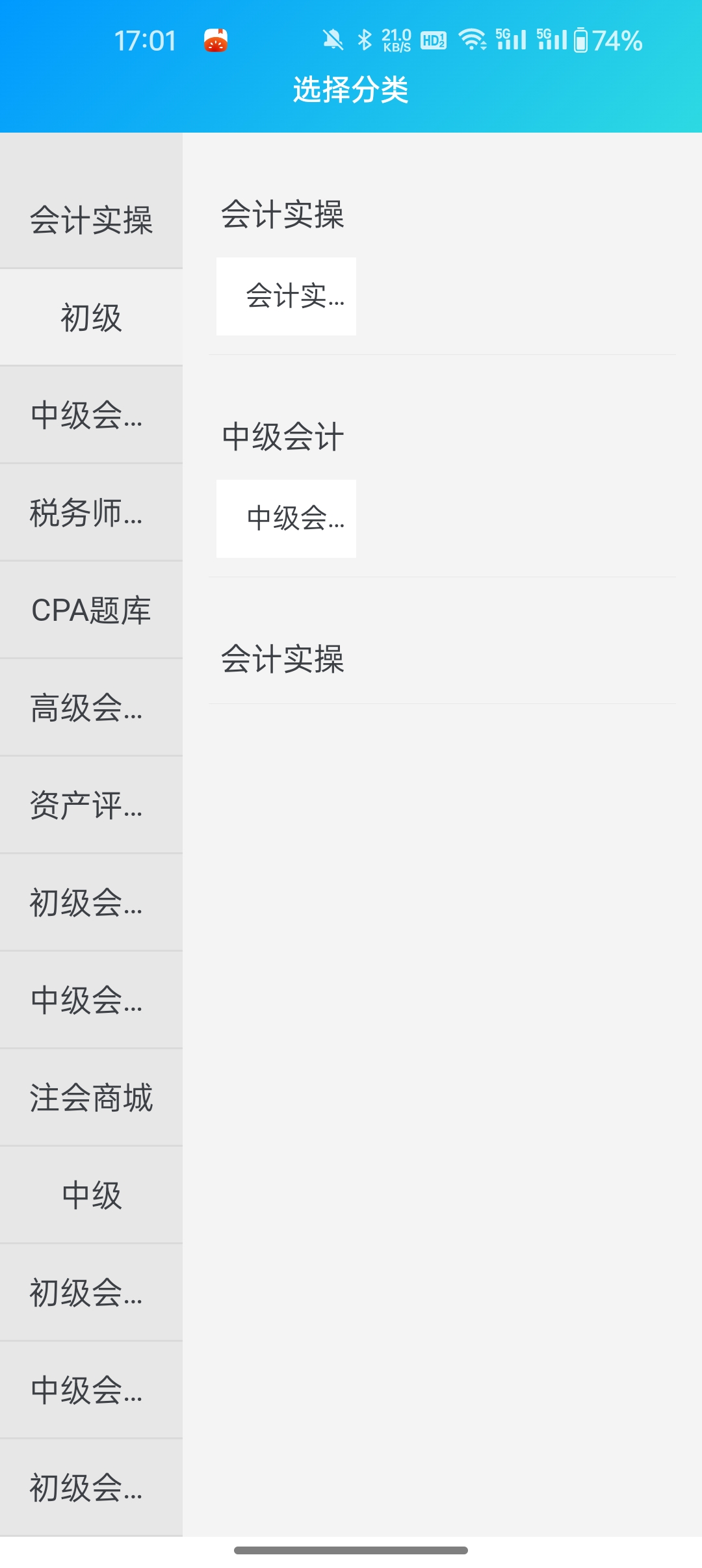Select the 中级 sidebar category
702x1568 pixels.
coord(91,1196)
